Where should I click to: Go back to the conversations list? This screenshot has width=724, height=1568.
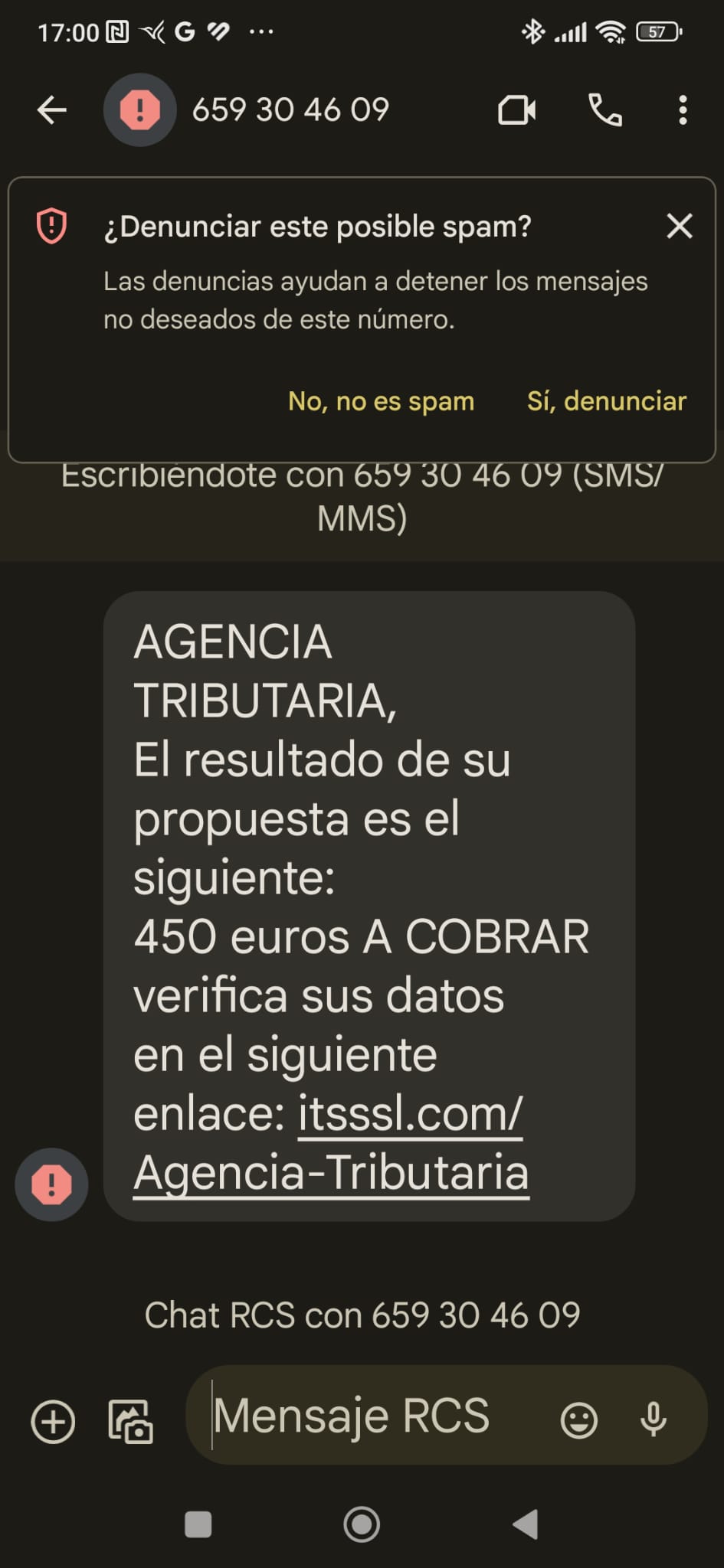[x=52, y=110]
